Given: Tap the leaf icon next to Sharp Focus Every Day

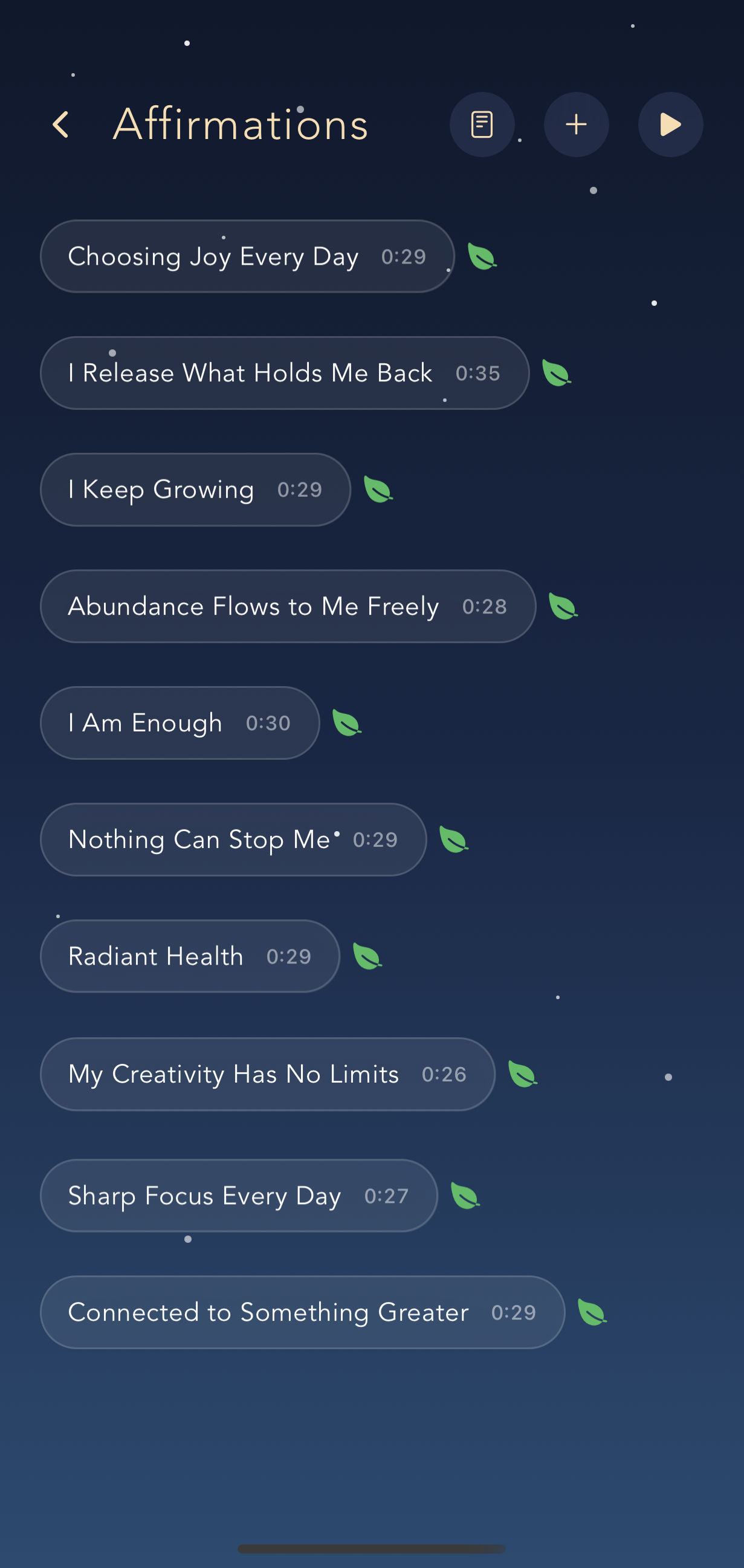Looking at the screenshot, I should point(464,1195).
